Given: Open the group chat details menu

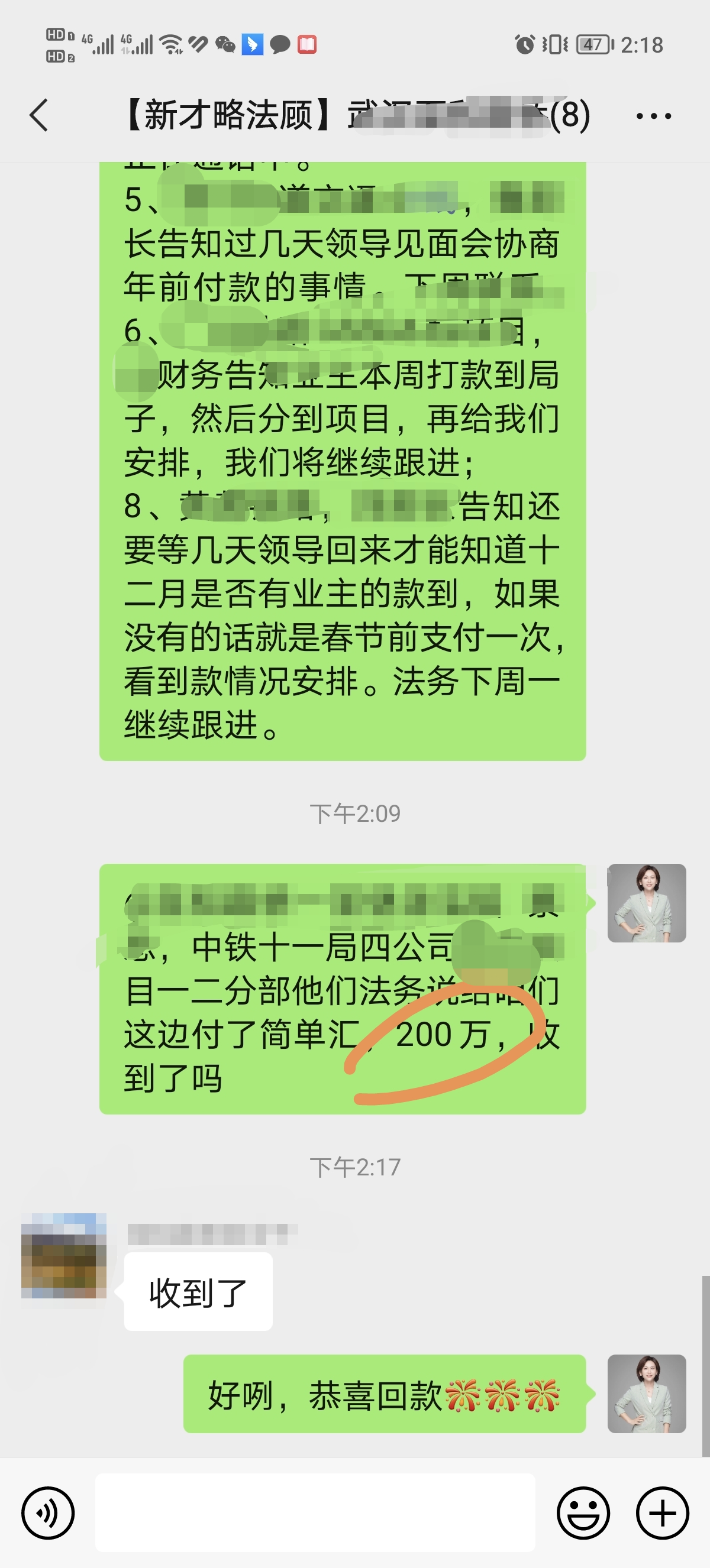Looking at the screenshot, I should 653,116.
